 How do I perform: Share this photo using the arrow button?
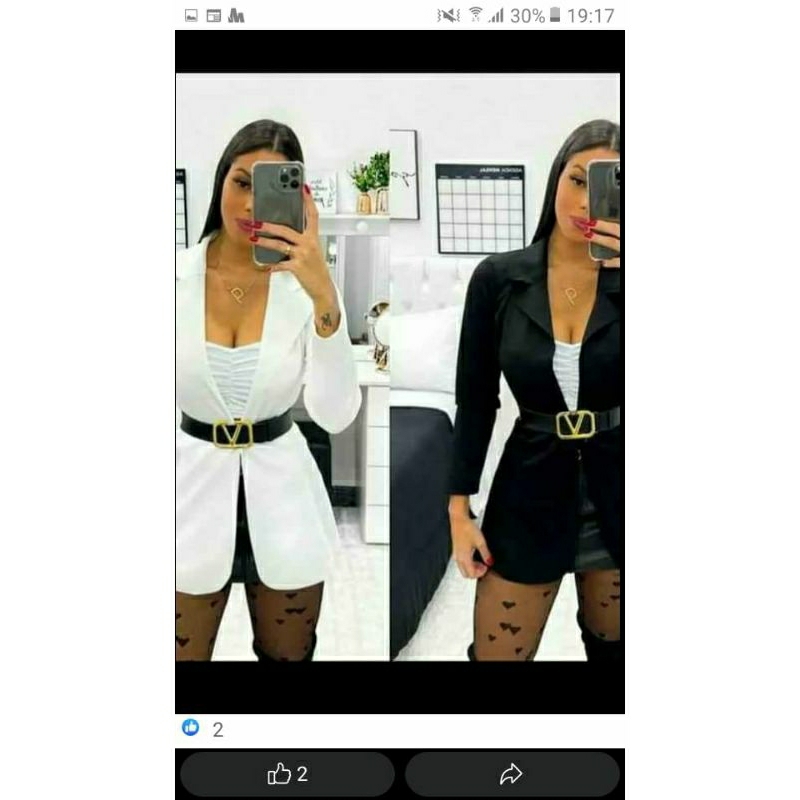[x=512, y=774]
